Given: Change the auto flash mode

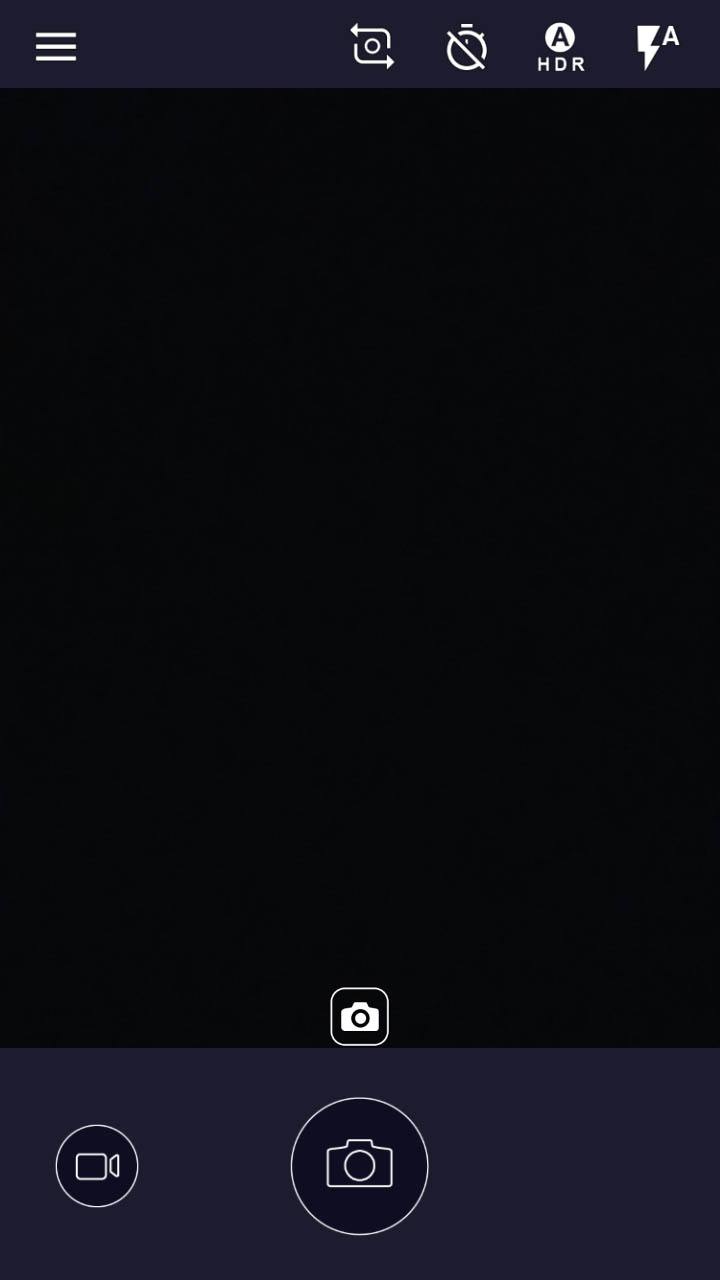Looking at the screenshot, I should click(657, 47).
